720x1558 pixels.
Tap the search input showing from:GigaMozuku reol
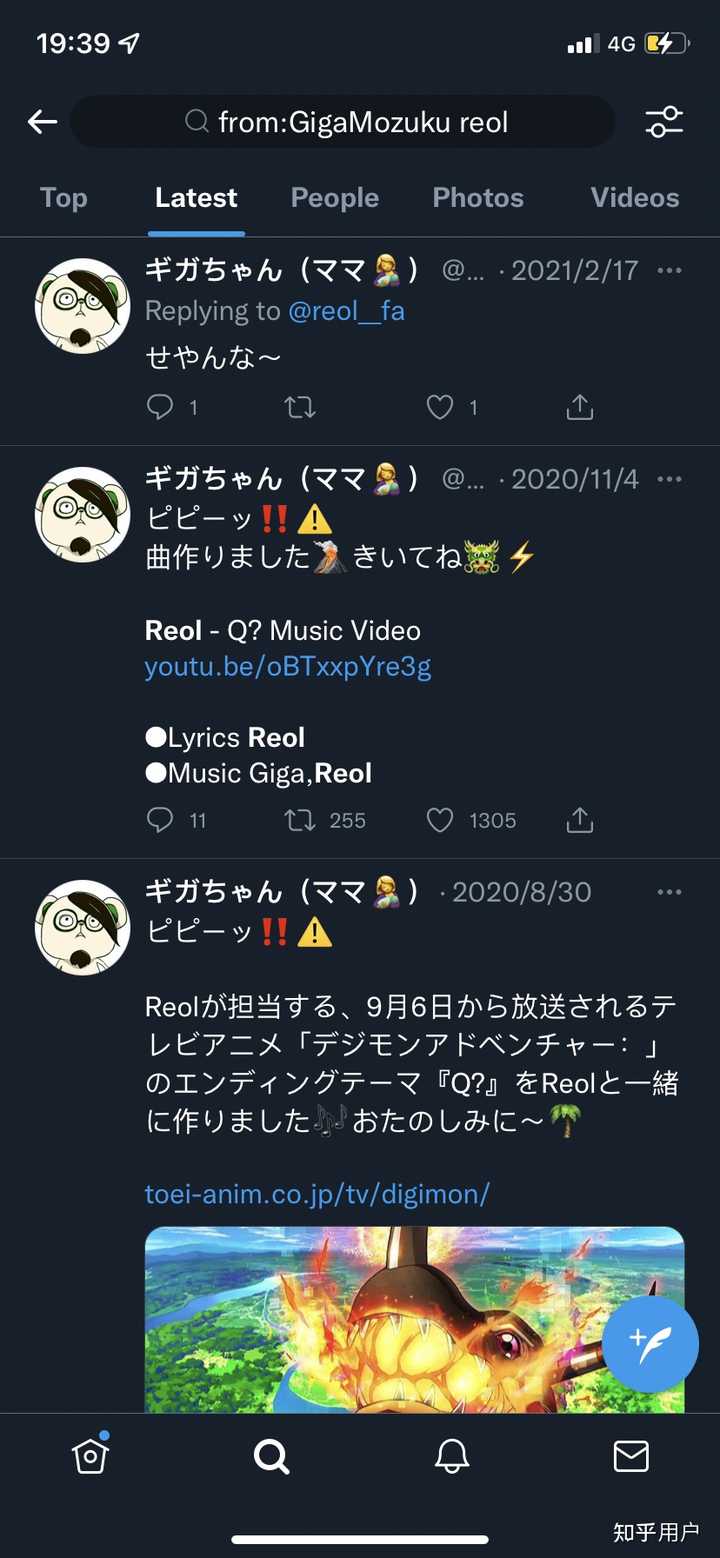(x=350, y=121)
